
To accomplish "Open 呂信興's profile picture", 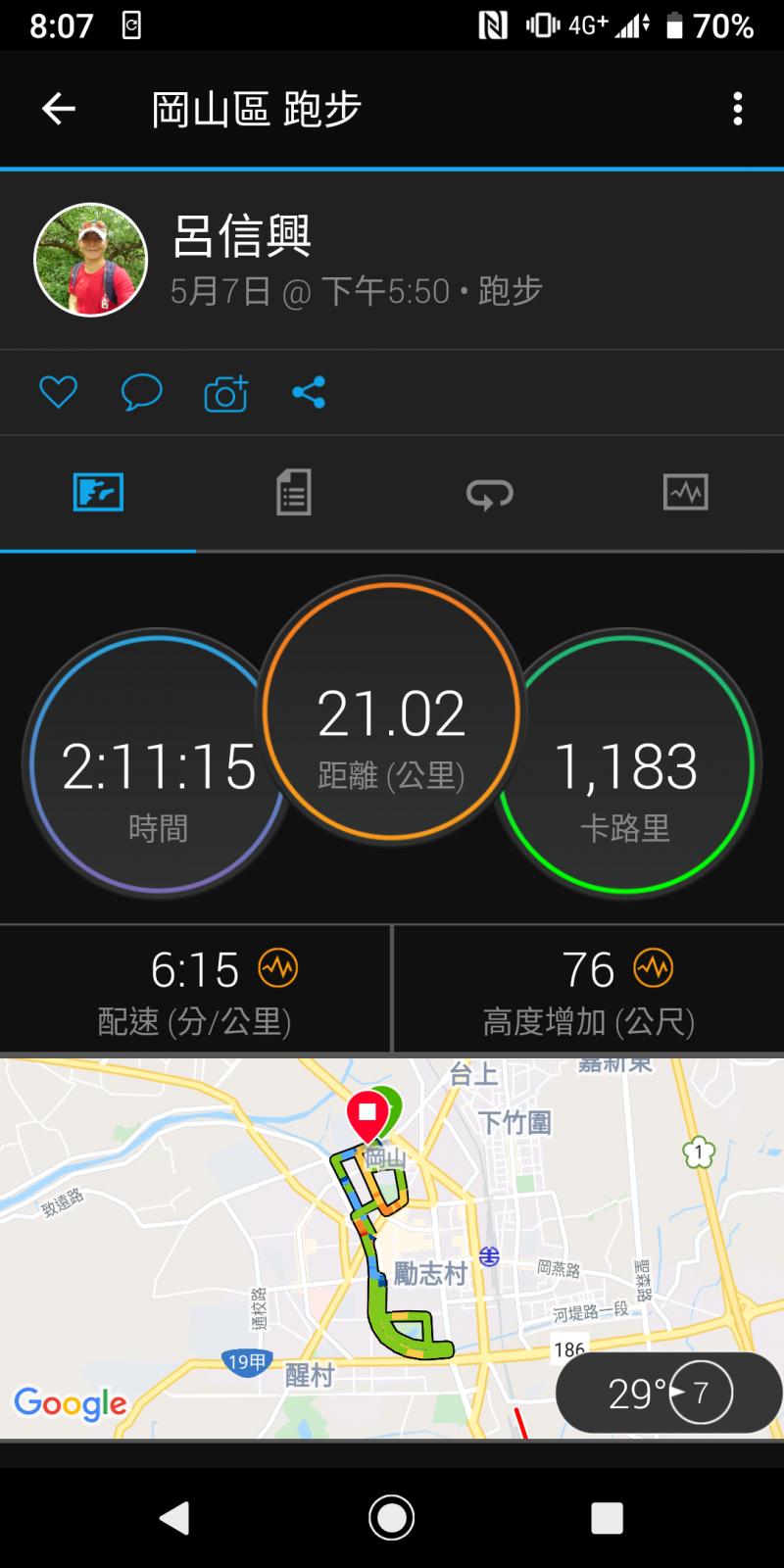I will pos(91,260).
